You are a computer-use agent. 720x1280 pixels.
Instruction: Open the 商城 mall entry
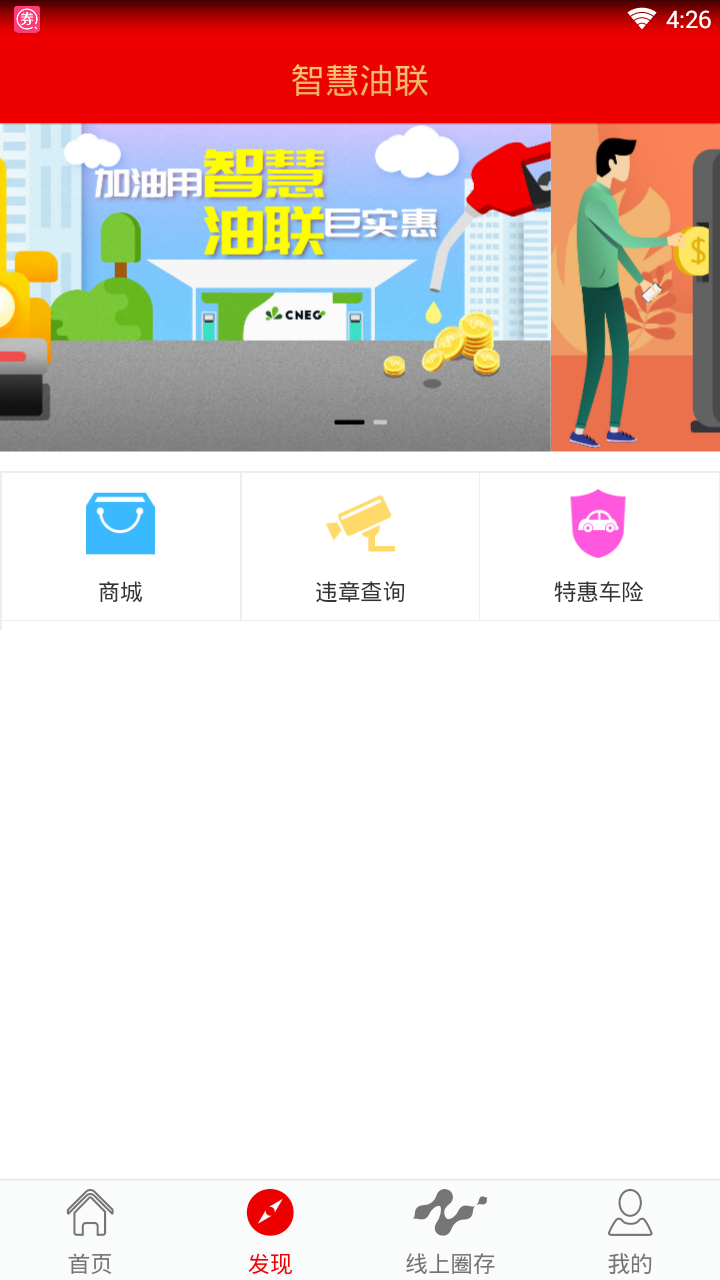120,546
